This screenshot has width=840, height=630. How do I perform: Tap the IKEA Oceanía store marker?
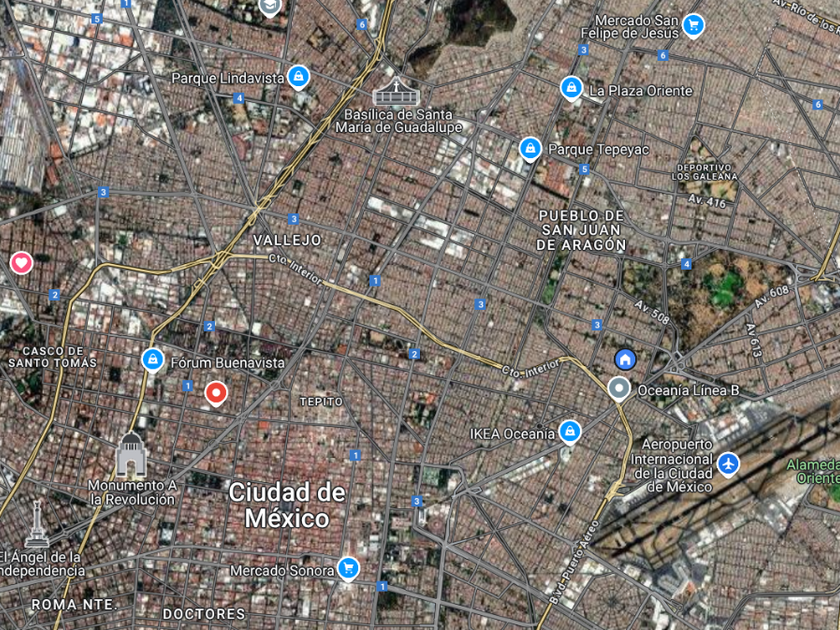pyautogui.click(x=570, y=431)
